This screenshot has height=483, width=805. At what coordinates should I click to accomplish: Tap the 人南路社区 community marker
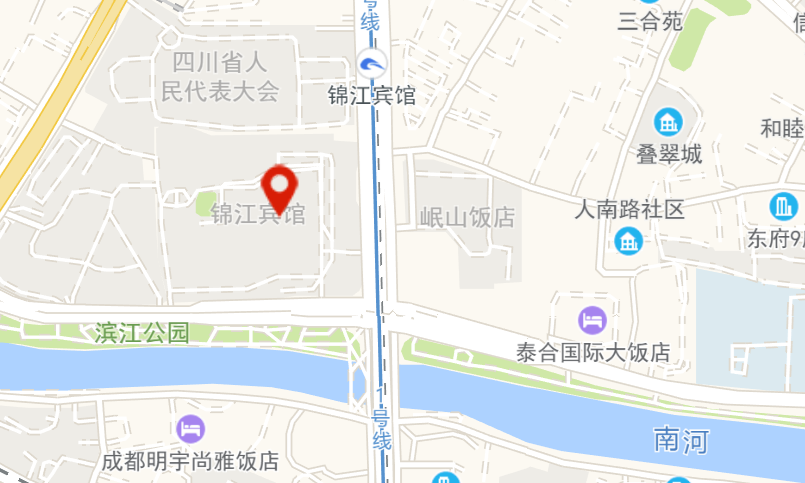point(629,240)
